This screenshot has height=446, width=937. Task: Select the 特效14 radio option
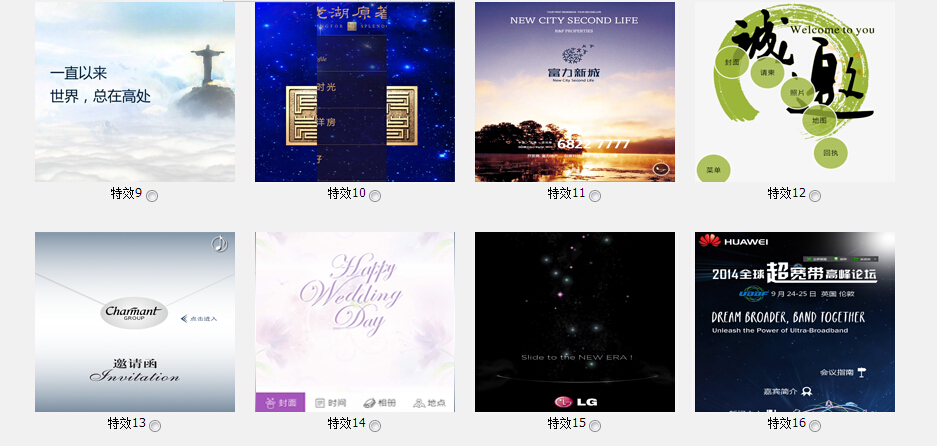tap(375, 426)
